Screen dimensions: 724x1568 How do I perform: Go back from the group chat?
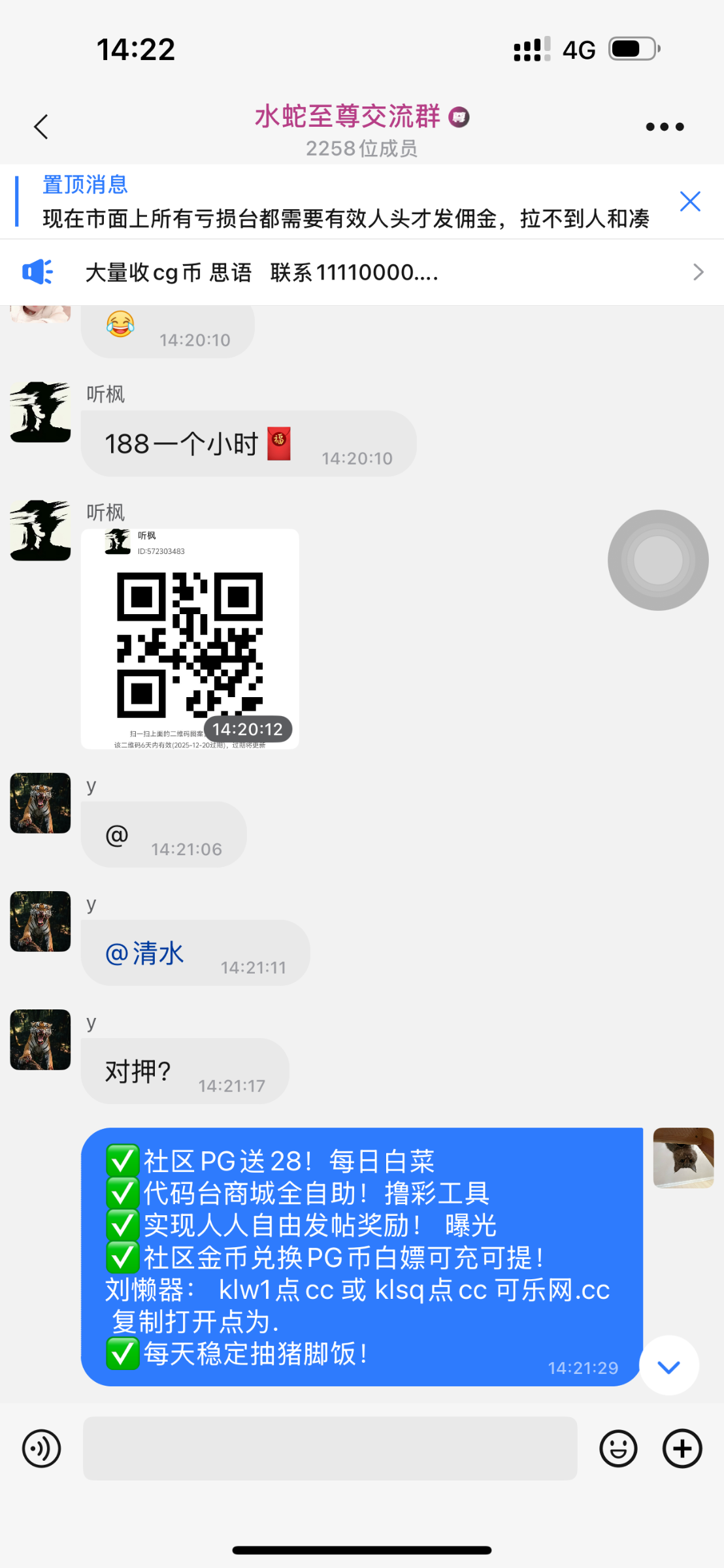[x=41, y=127]
